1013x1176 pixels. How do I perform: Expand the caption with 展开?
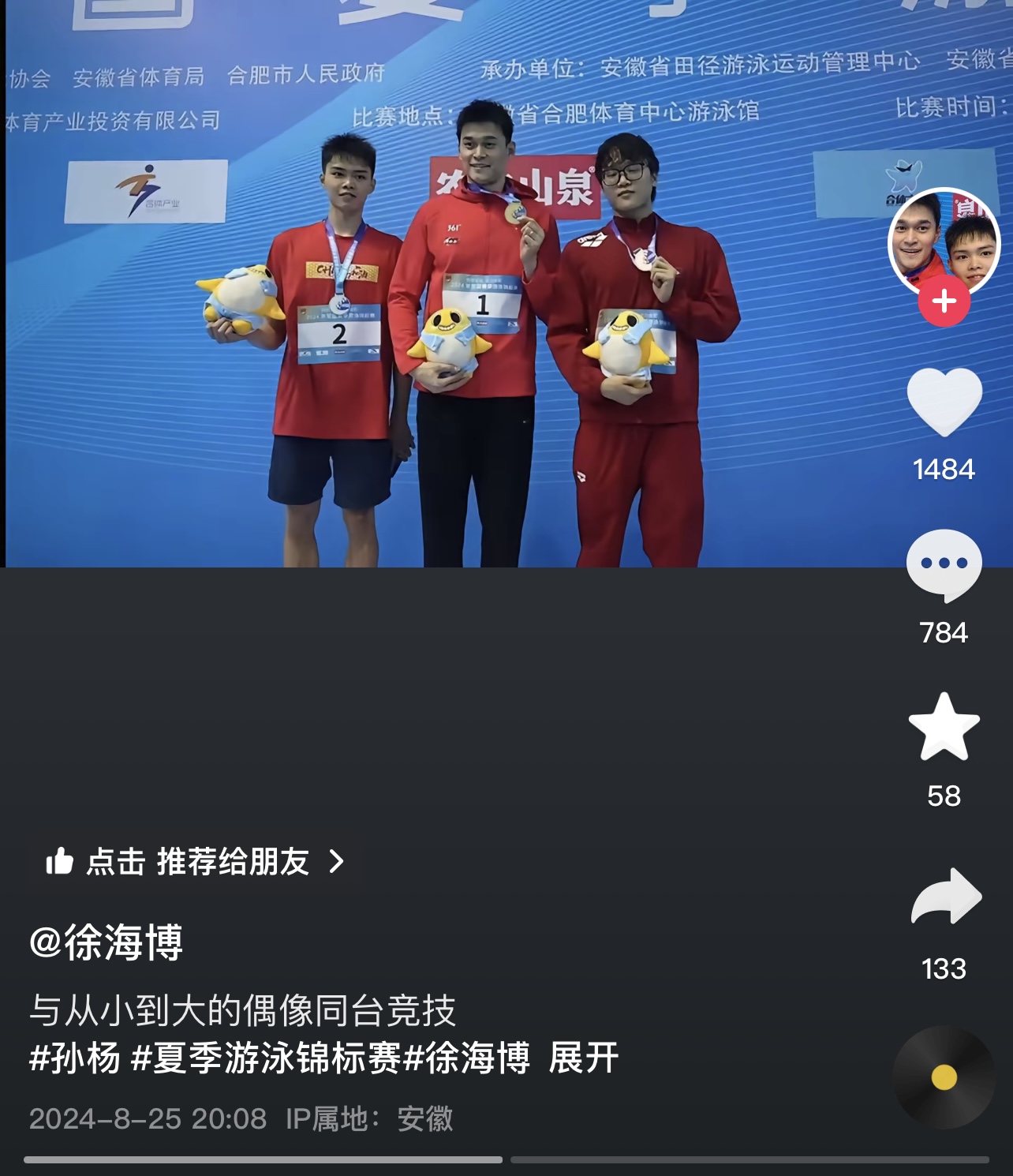tap(584, 1058)
